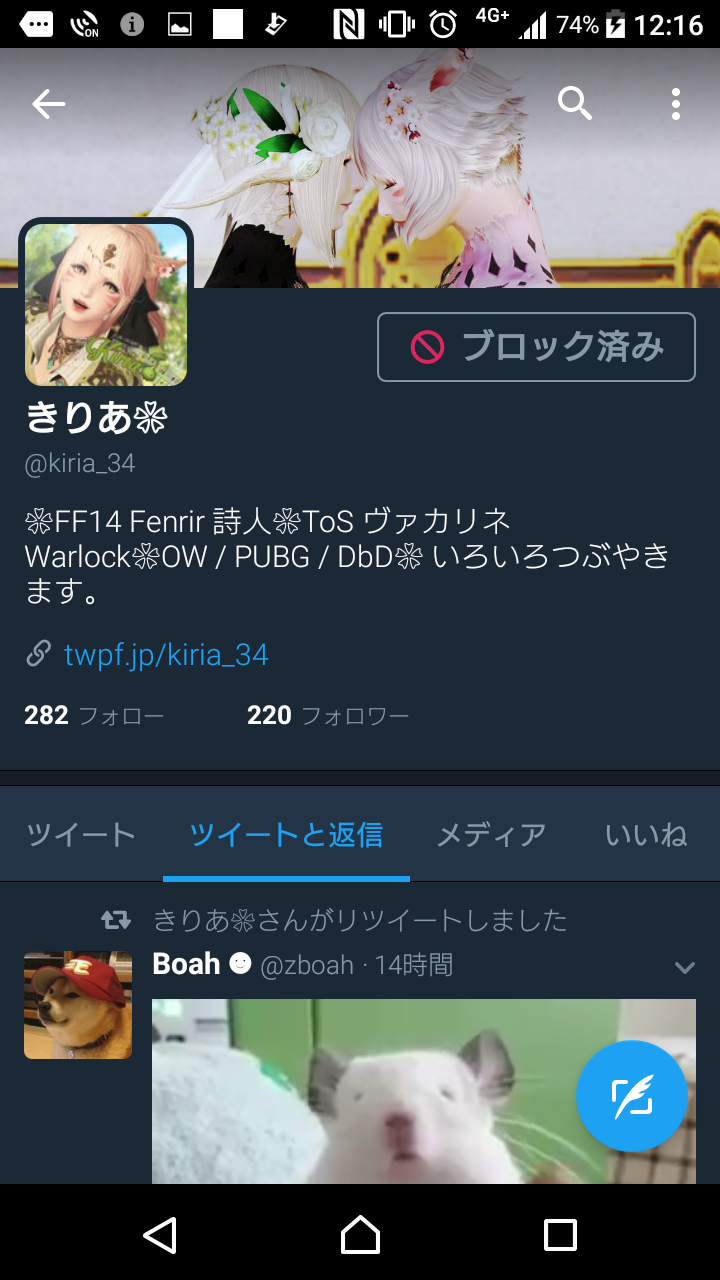The width and height of the screenshot is (720, 1280).
Task: Go to the Android home screen
Action: click(x=360, y=1235)
